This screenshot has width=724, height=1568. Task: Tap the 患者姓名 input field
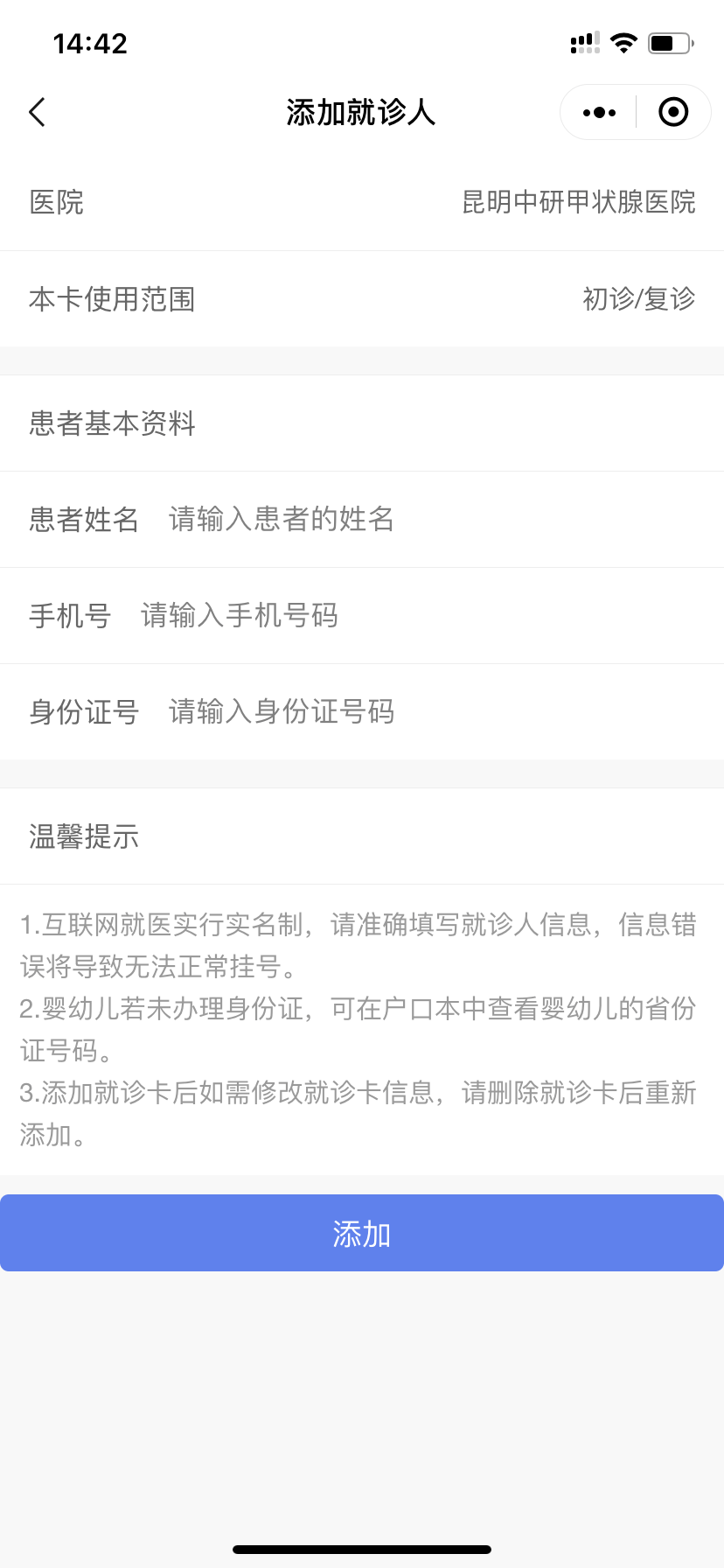[x=280, y=520]
